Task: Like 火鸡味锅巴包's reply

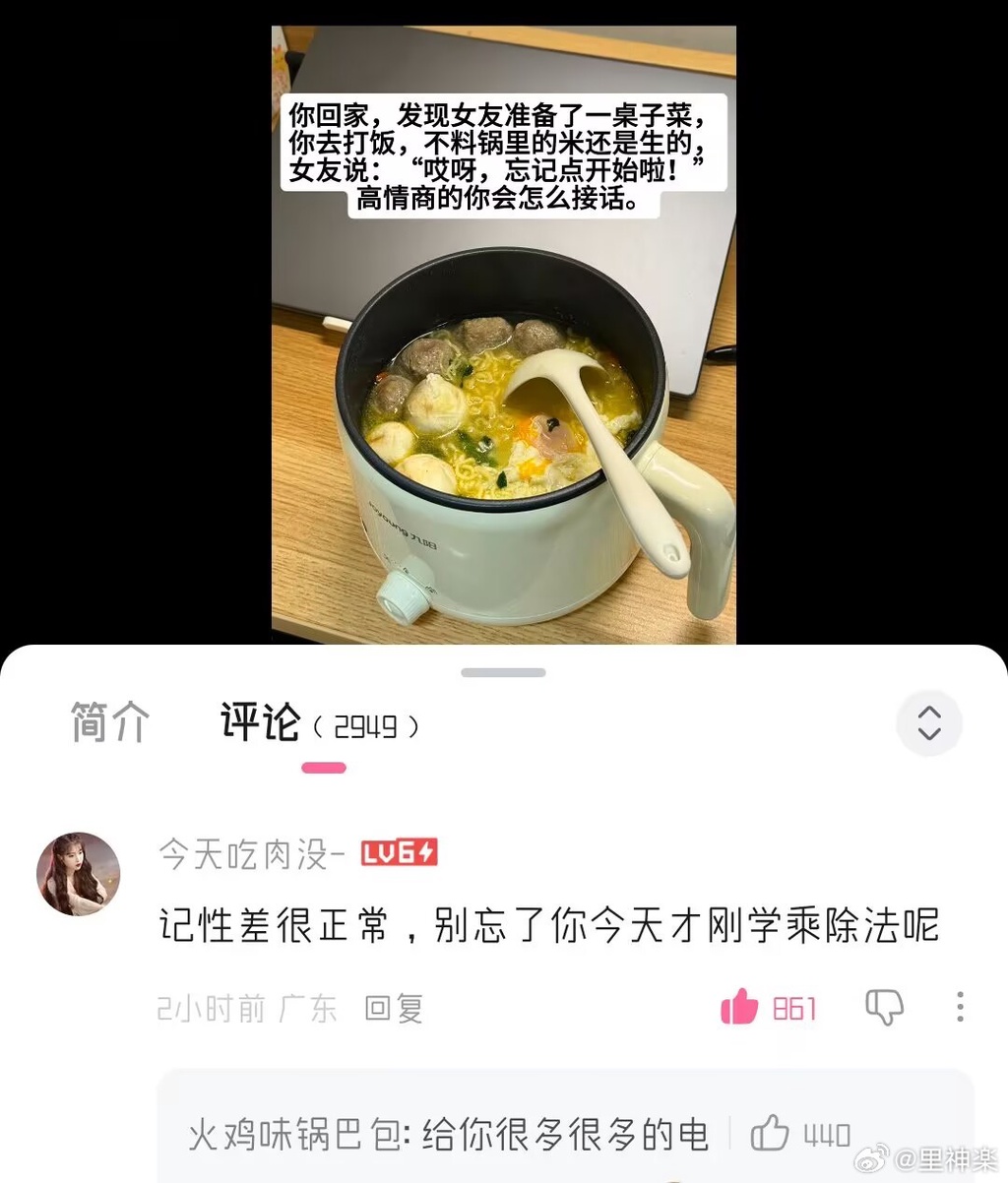Action: (770, 1134)
